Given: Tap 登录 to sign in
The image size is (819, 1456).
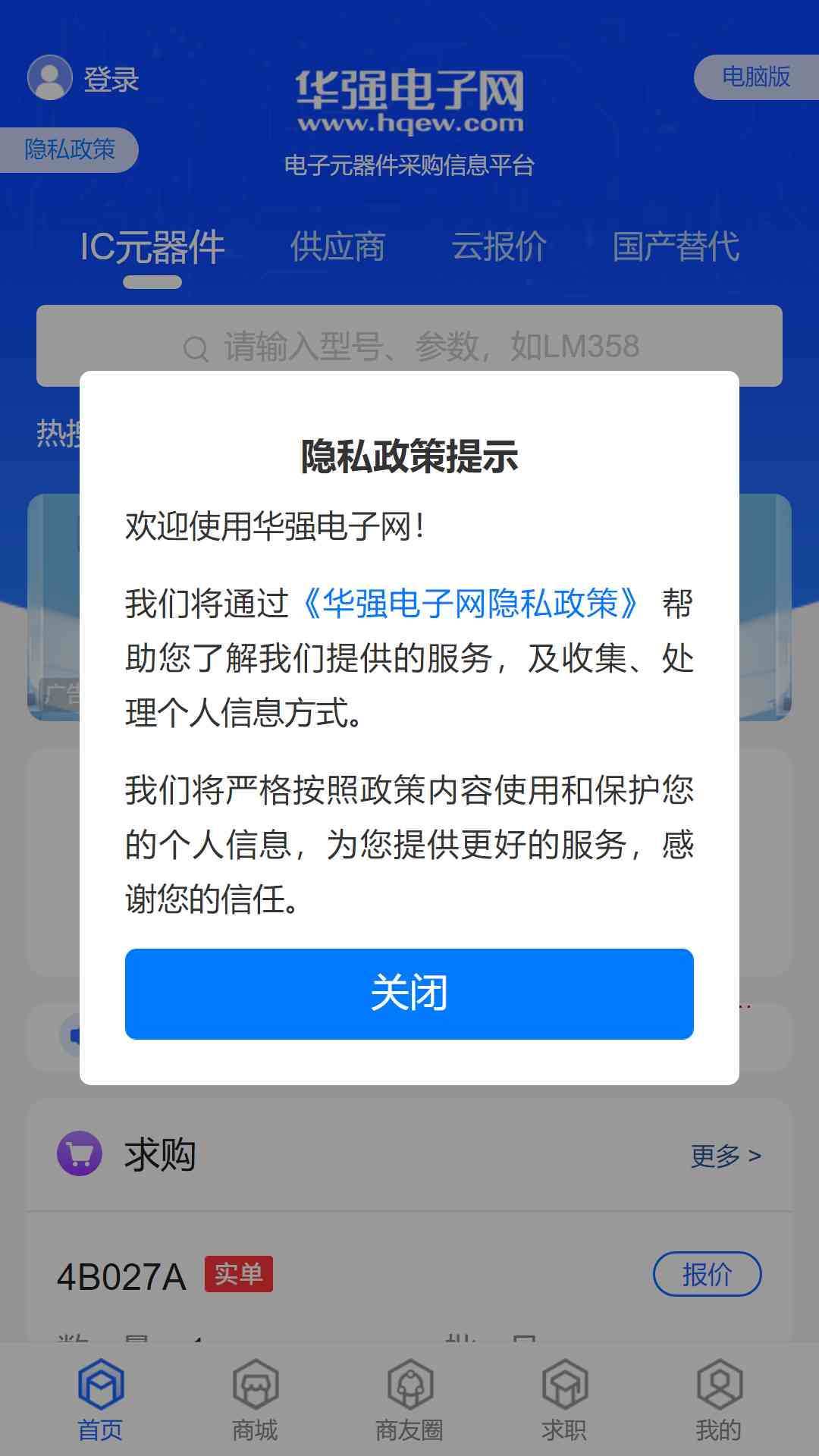Looking at the screenshot, I should click(x=85, y=78).
